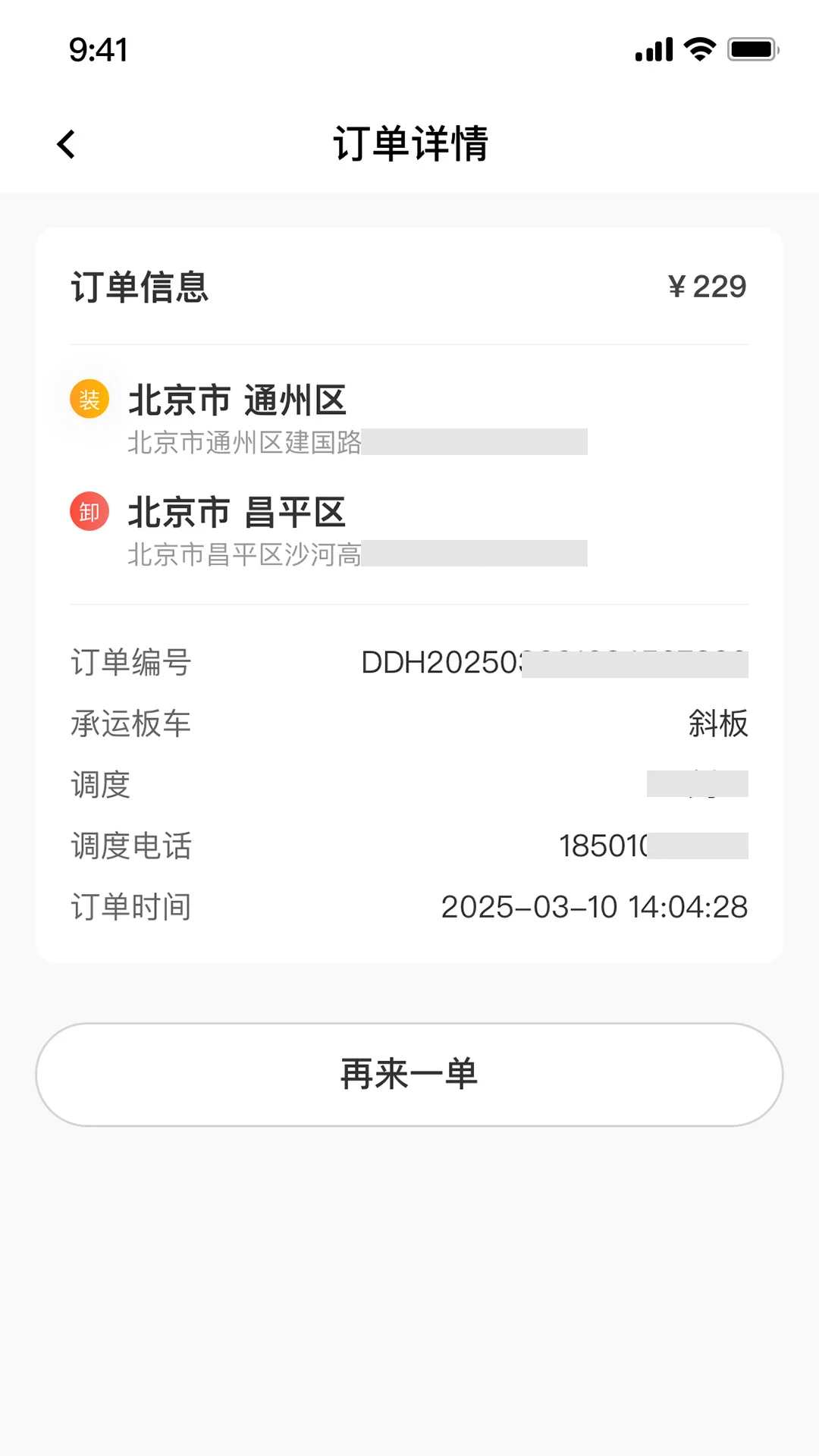This screenshot has width=819, height=1456.
Task: Tap the orange 装 loading point icon
Action: (x=89, y=398)
